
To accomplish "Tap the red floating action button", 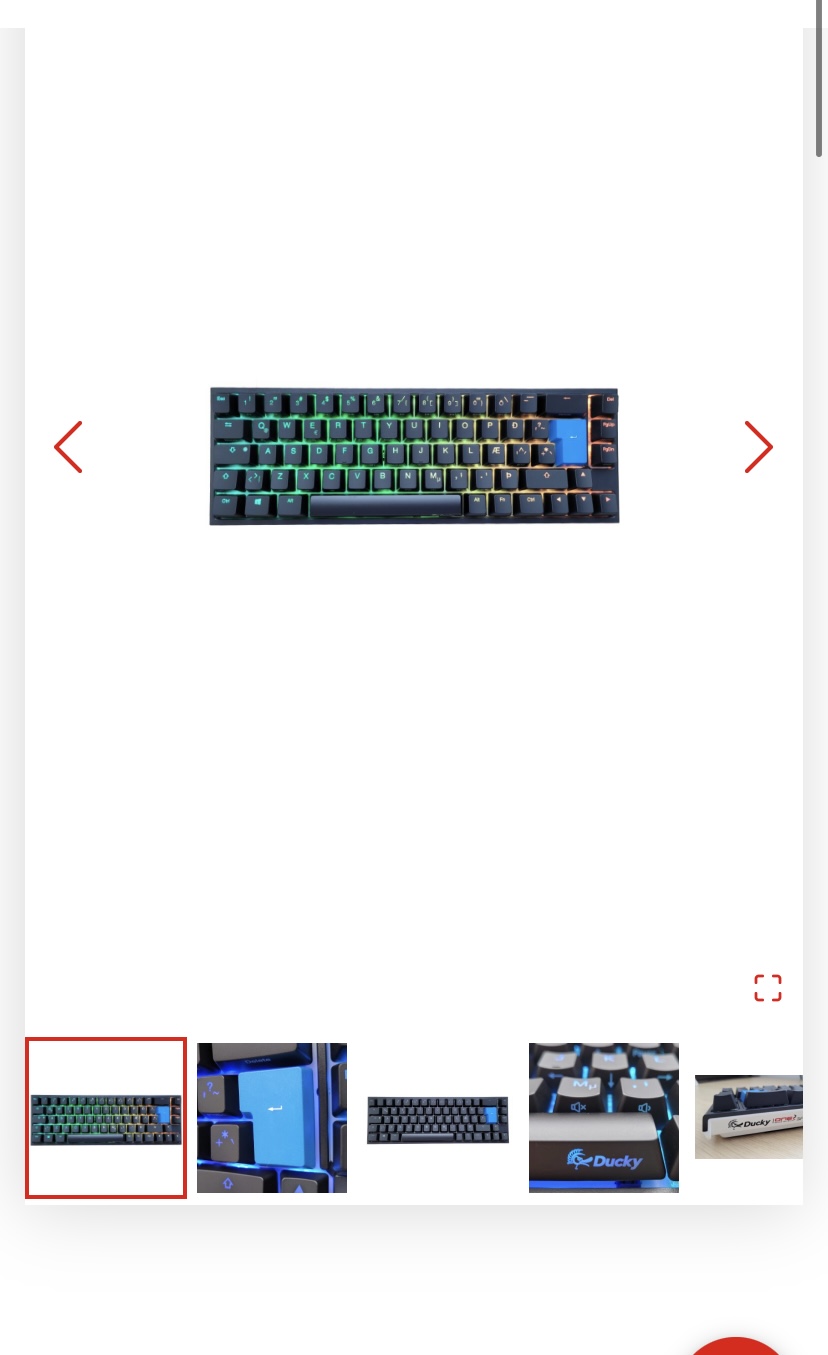I will click(x=739, y=1345).
